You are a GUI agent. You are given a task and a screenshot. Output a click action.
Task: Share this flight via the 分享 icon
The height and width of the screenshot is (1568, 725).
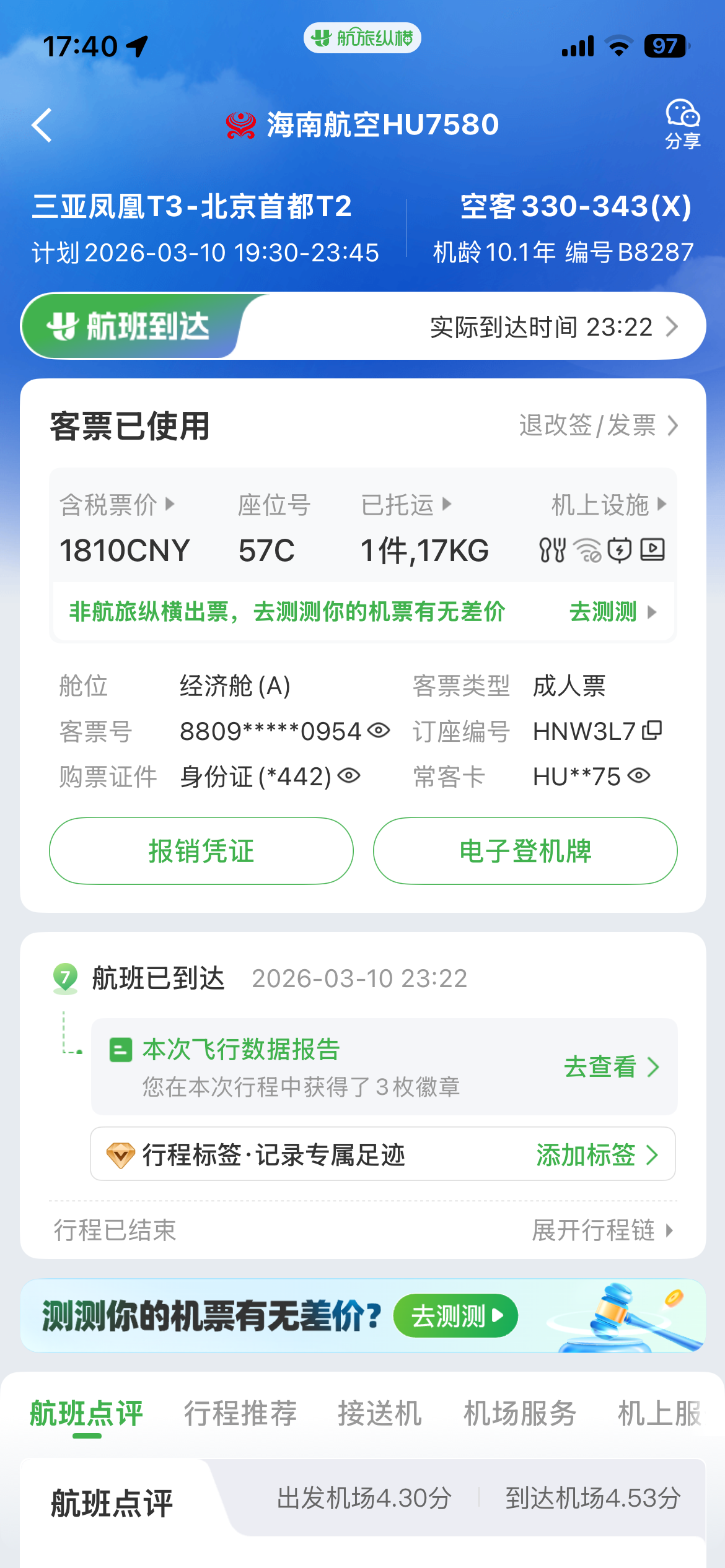[x=682, y=124]
